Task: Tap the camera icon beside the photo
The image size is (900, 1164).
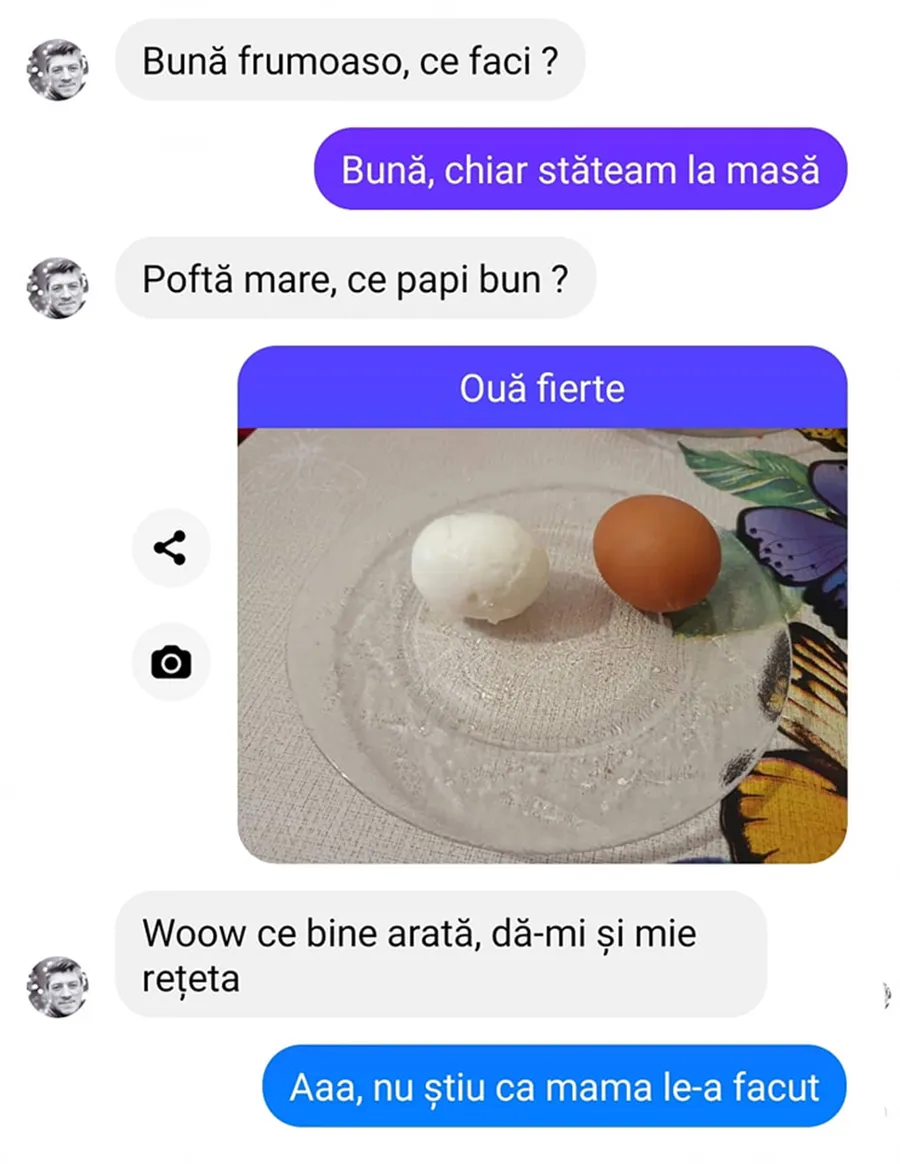Action: click(x=171, y=662)
